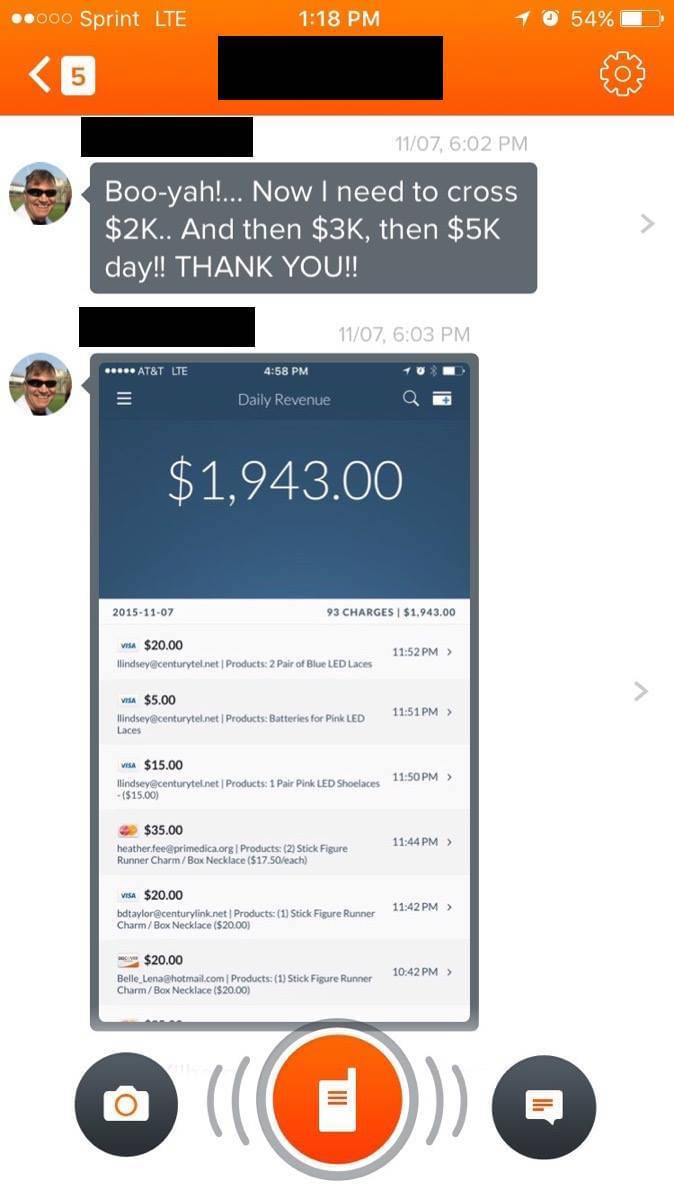The image size is (674, 1200).
Task: Open the chat settings gear
Action: pyautogui.click(x=622, y=74)
